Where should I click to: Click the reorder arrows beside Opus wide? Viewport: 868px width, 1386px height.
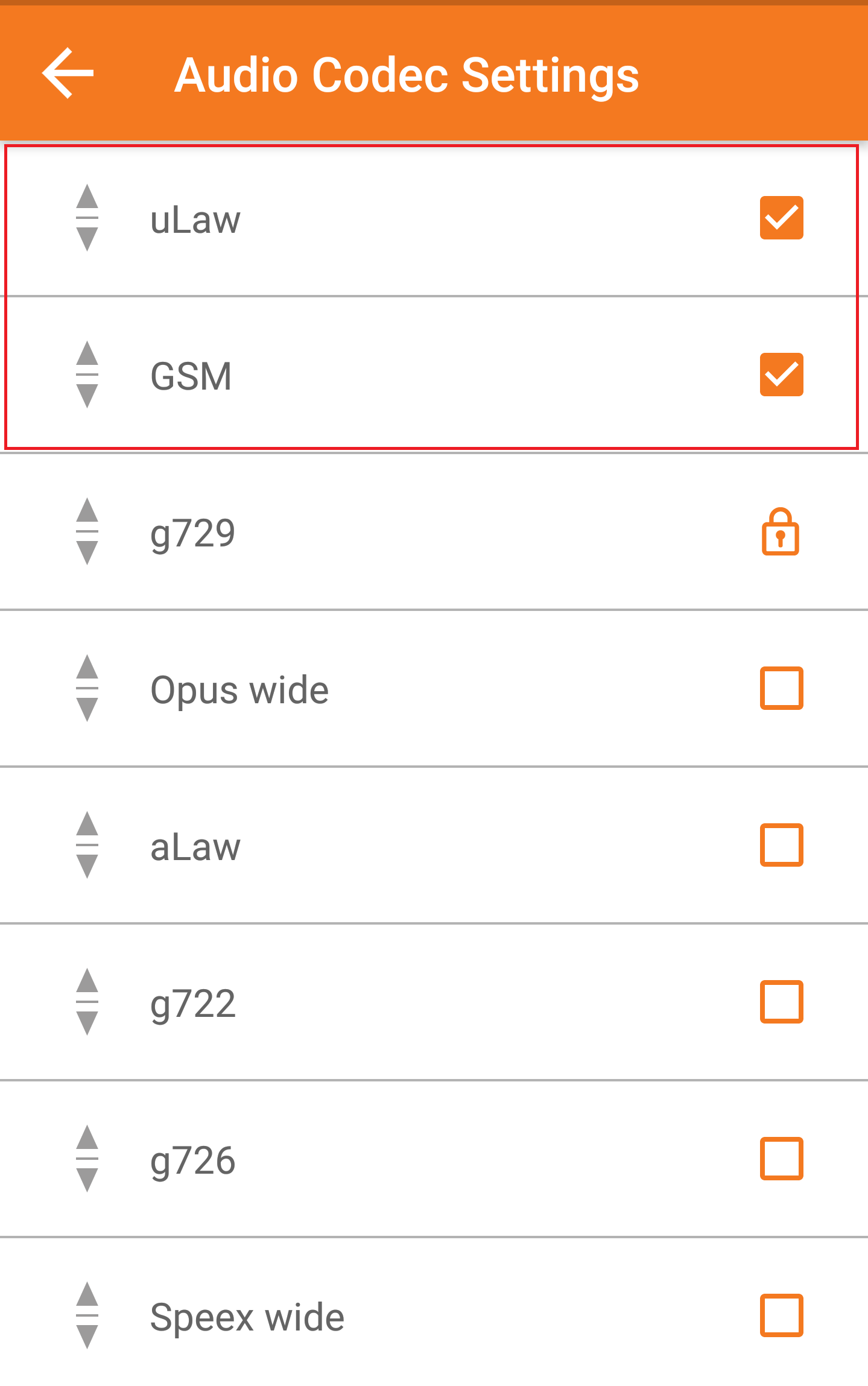click(x=87, y=689)
